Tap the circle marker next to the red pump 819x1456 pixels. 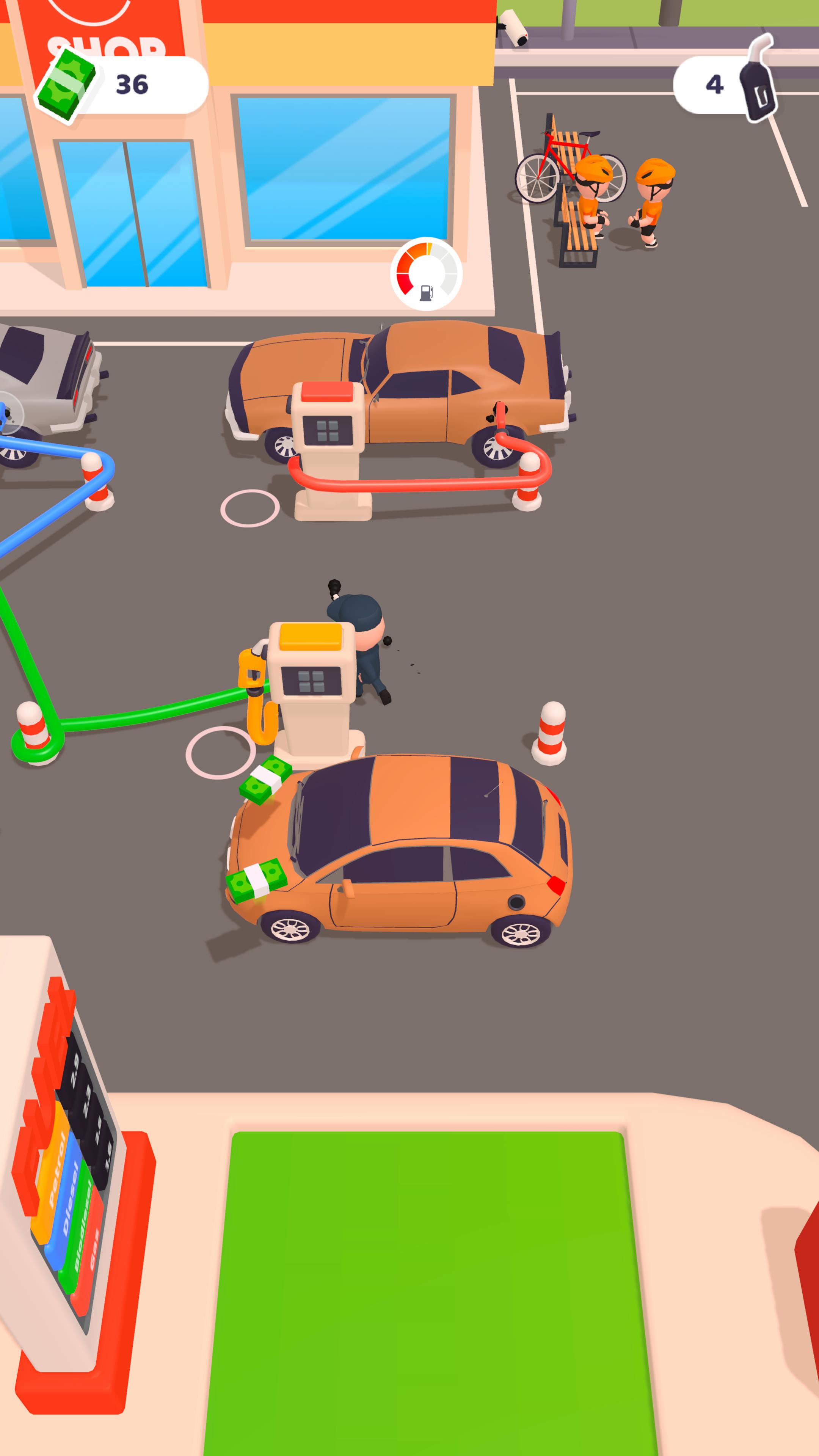tap(249, 508)
